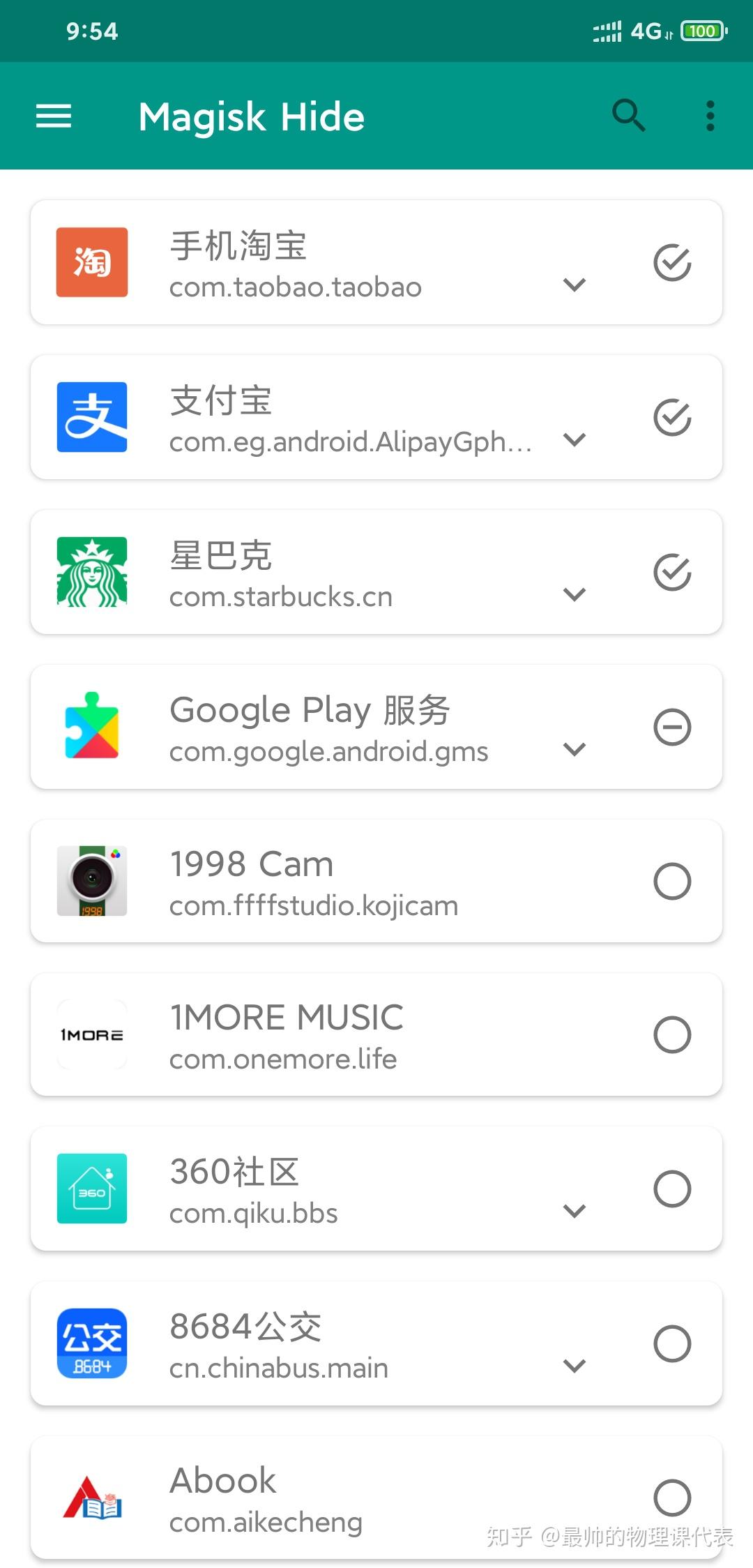Enable Magisk Hide for Abook
The height and width of the screenshot is (1568, 753).
672,1498
